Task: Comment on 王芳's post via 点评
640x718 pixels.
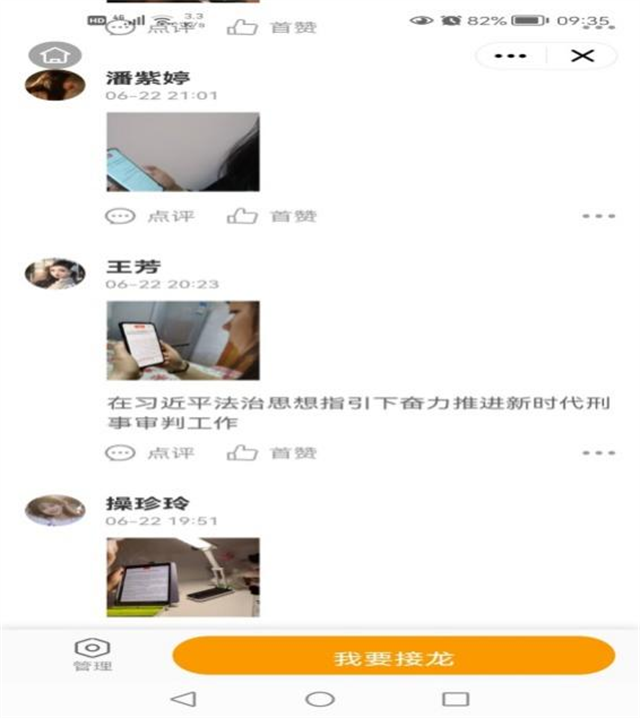Action: coord(151,453)
